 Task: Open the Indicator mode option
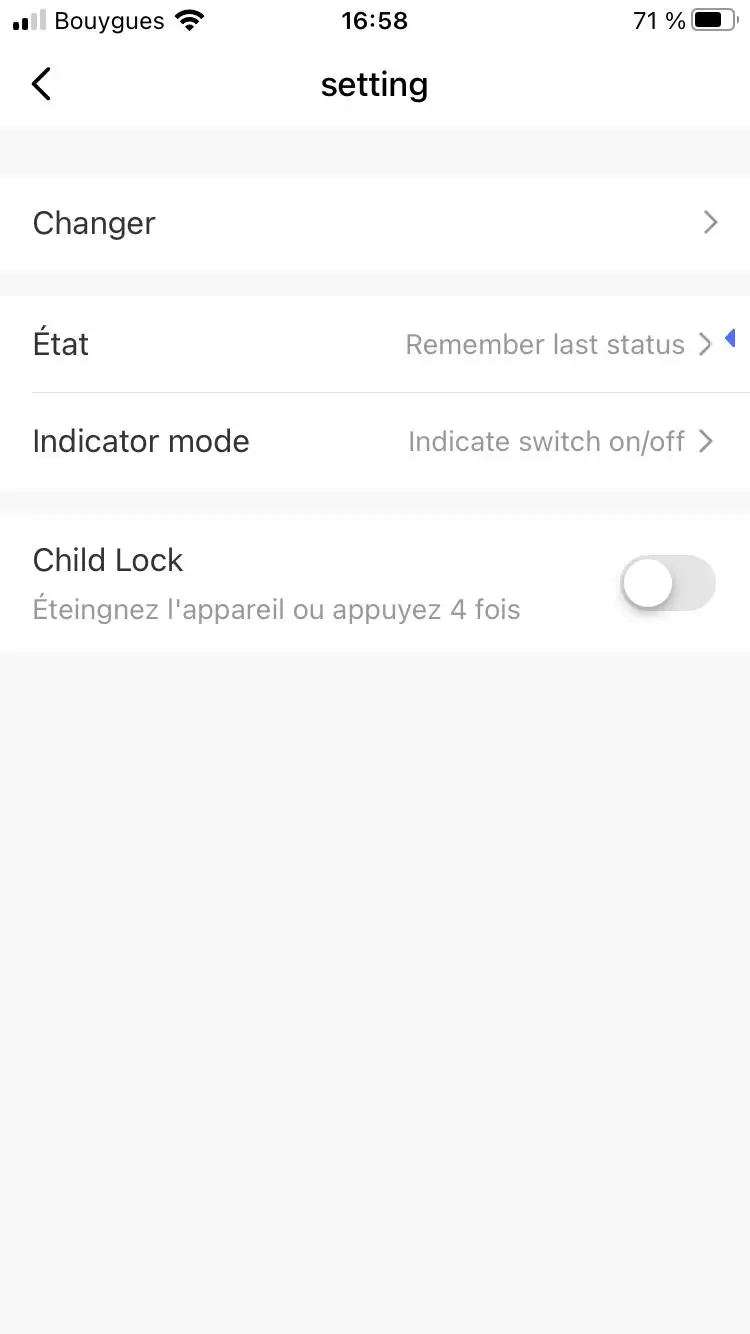point(375,441)
